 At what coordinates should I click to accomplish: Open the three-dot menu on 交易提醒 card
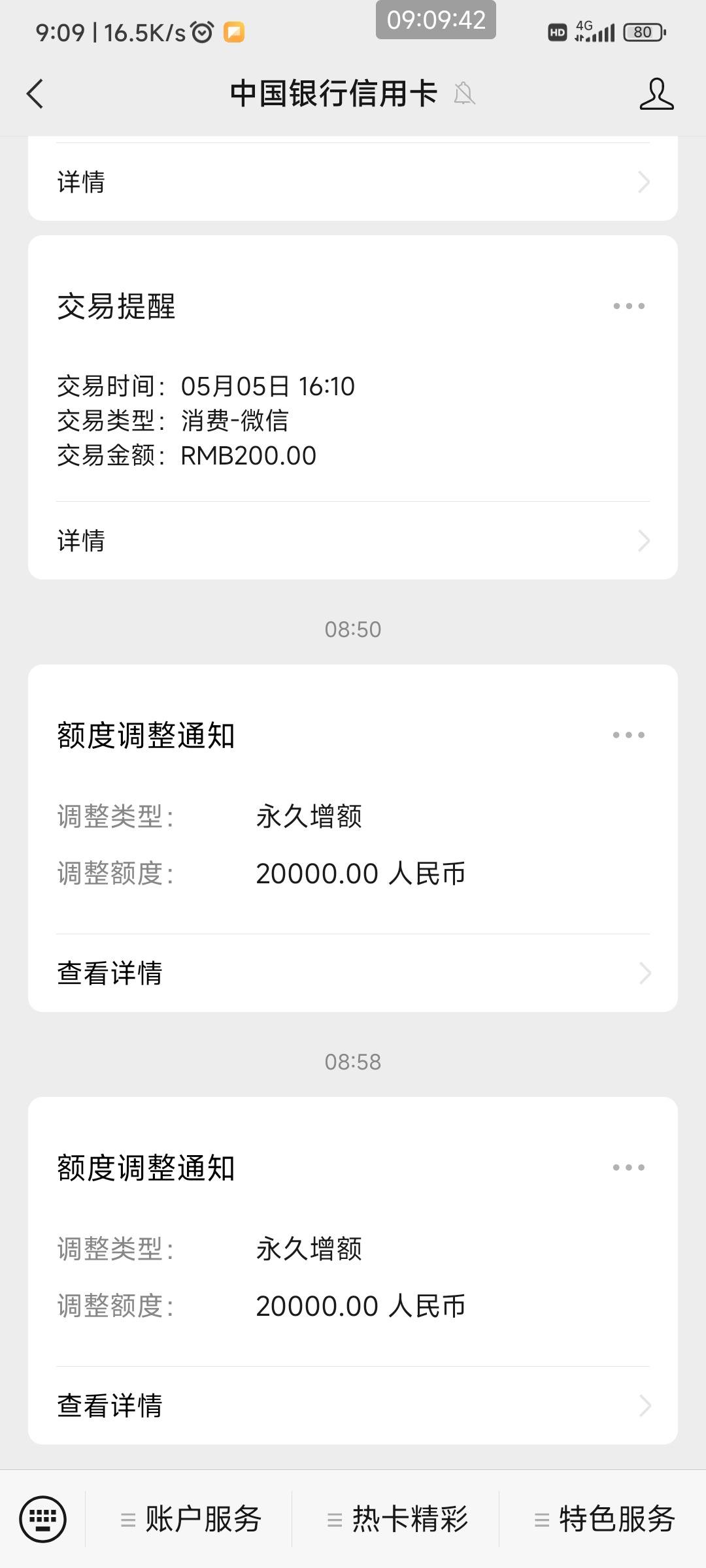coord(629,306)
